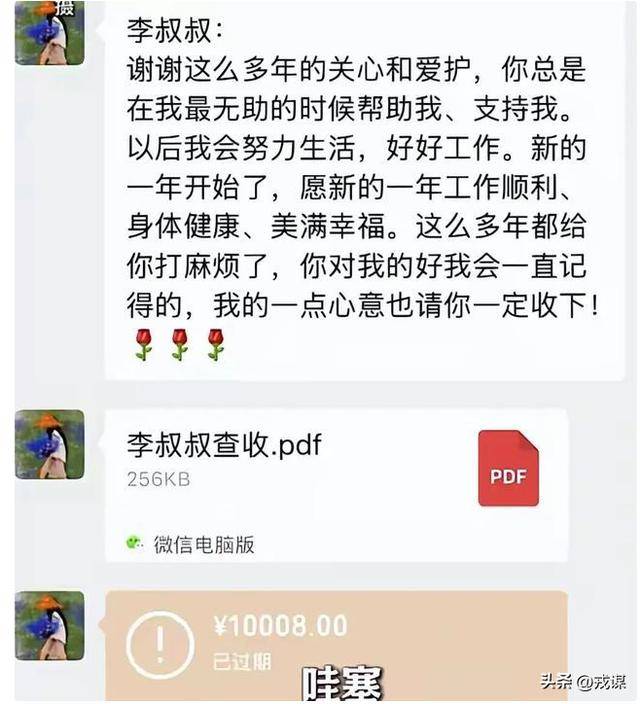Tap the sender's avatar beside the PDF message
This screenshot has width=640, height=704.
50,444
